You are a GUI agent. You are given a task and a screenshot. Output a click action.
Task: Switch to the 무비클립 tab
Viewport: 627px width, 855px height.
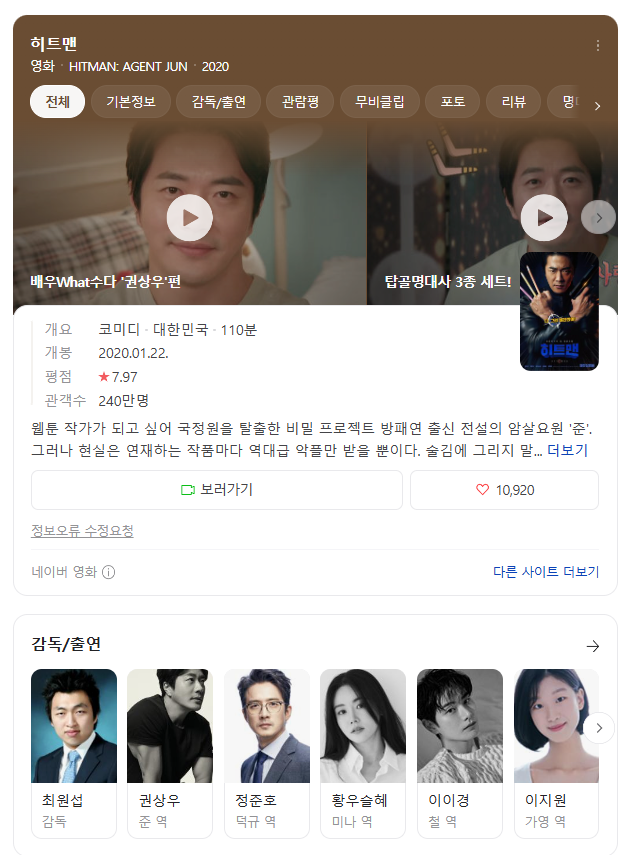click(x=379, y=102)
